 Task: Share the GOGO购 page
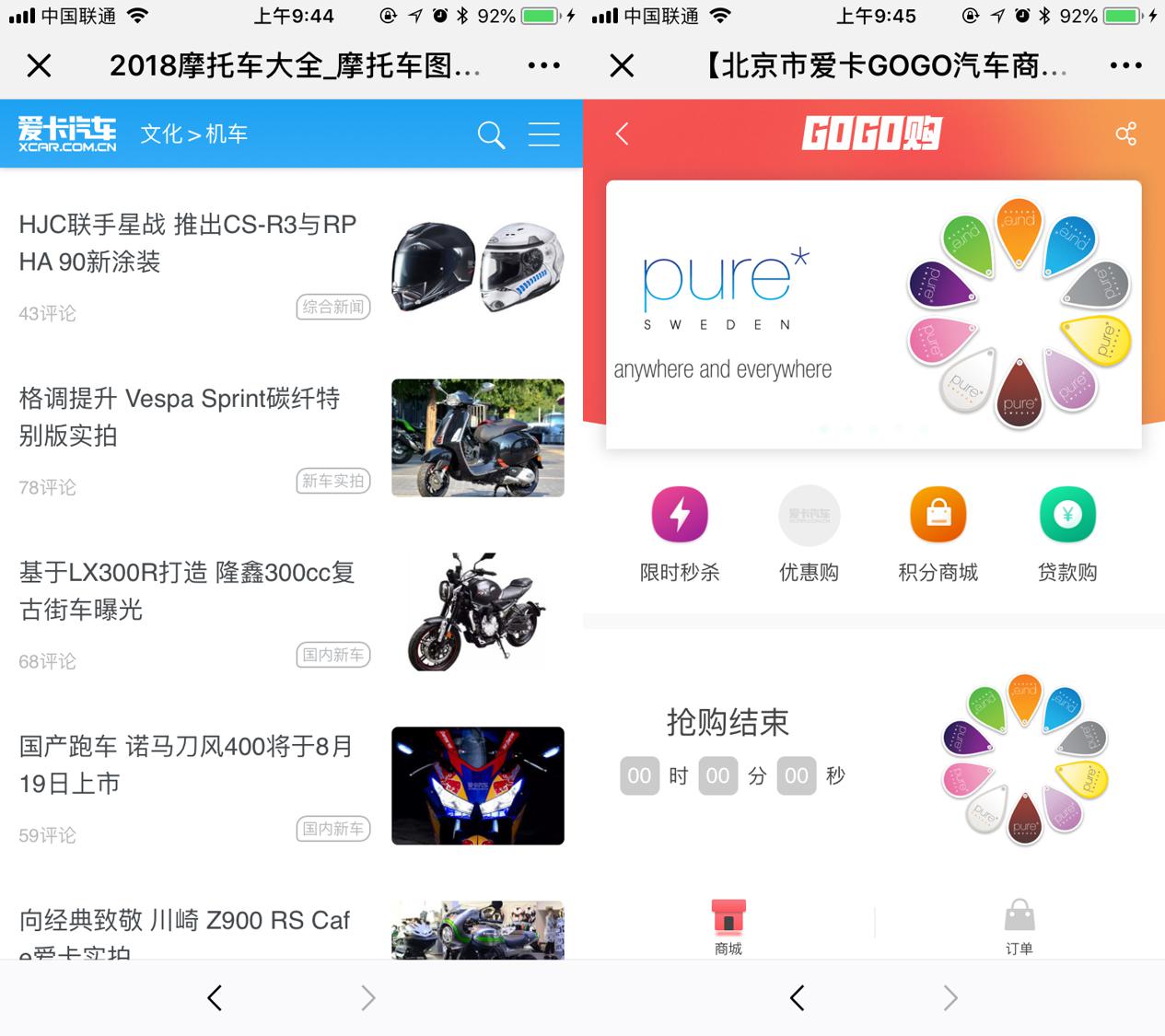[1125, 134]
